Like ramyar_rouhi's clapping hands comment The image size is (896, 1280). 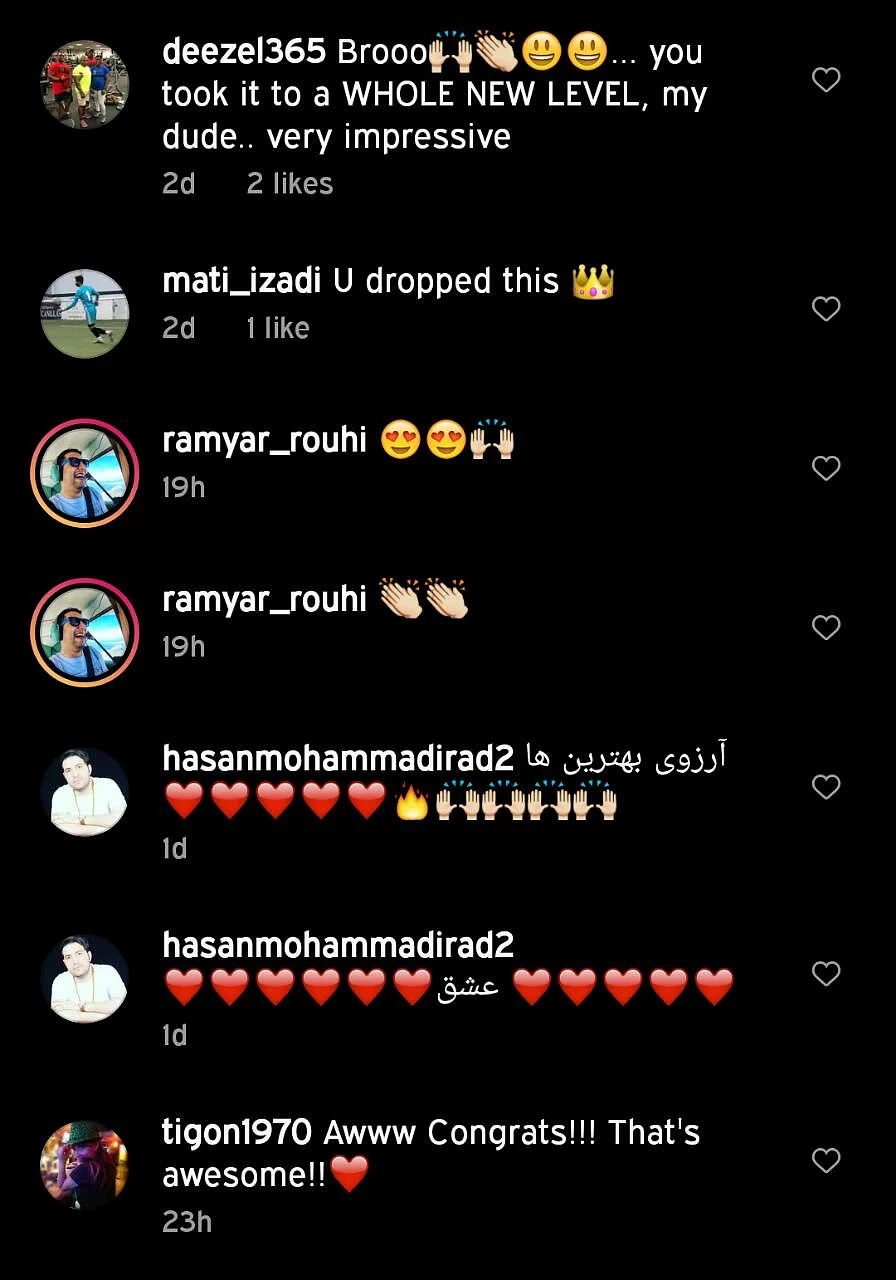[825, 627]
